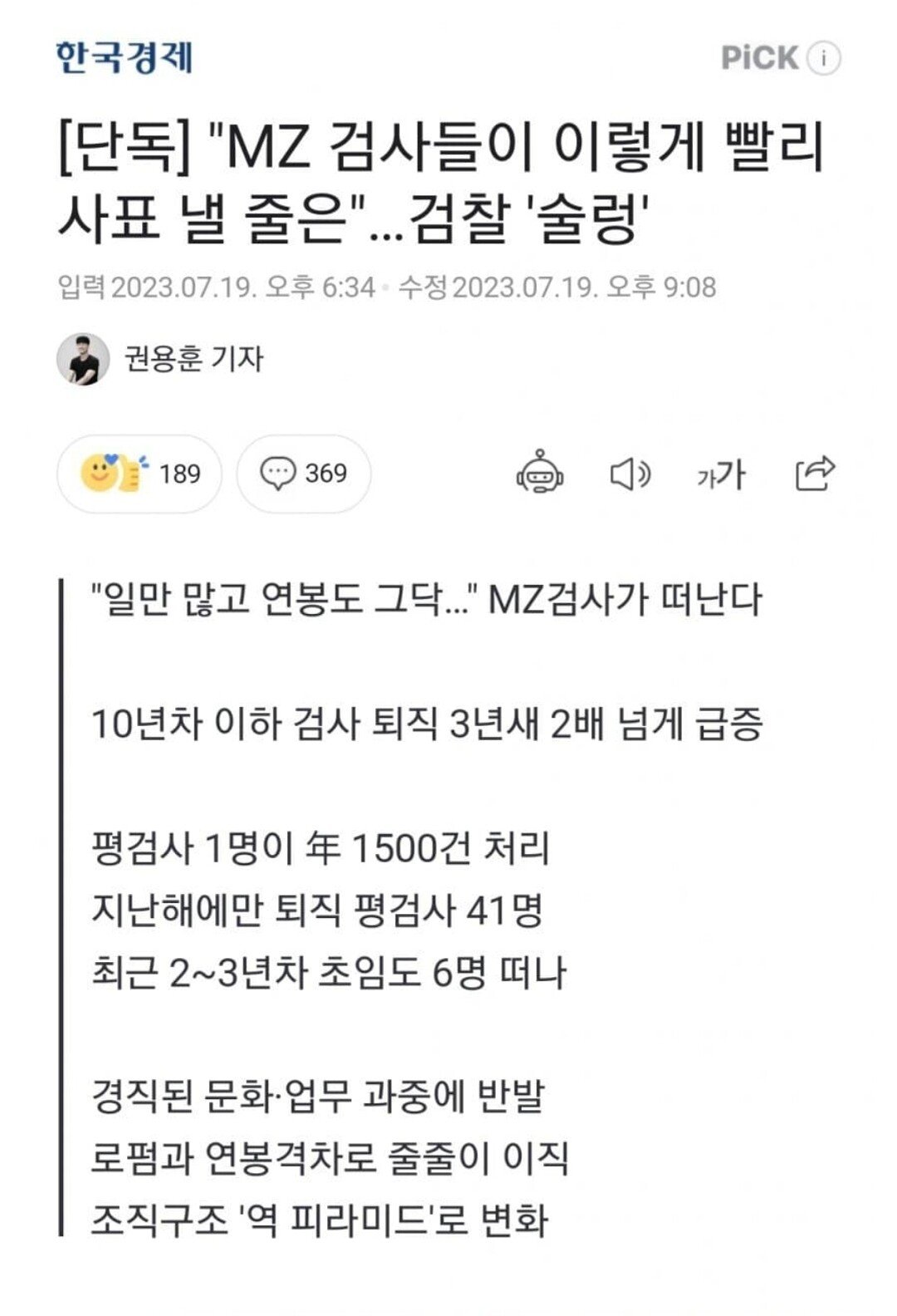Screen dimensions: 897x1316
Task: Adjust font size with 가가 icon
Action: pyautogui.click(x=720, y=474)
